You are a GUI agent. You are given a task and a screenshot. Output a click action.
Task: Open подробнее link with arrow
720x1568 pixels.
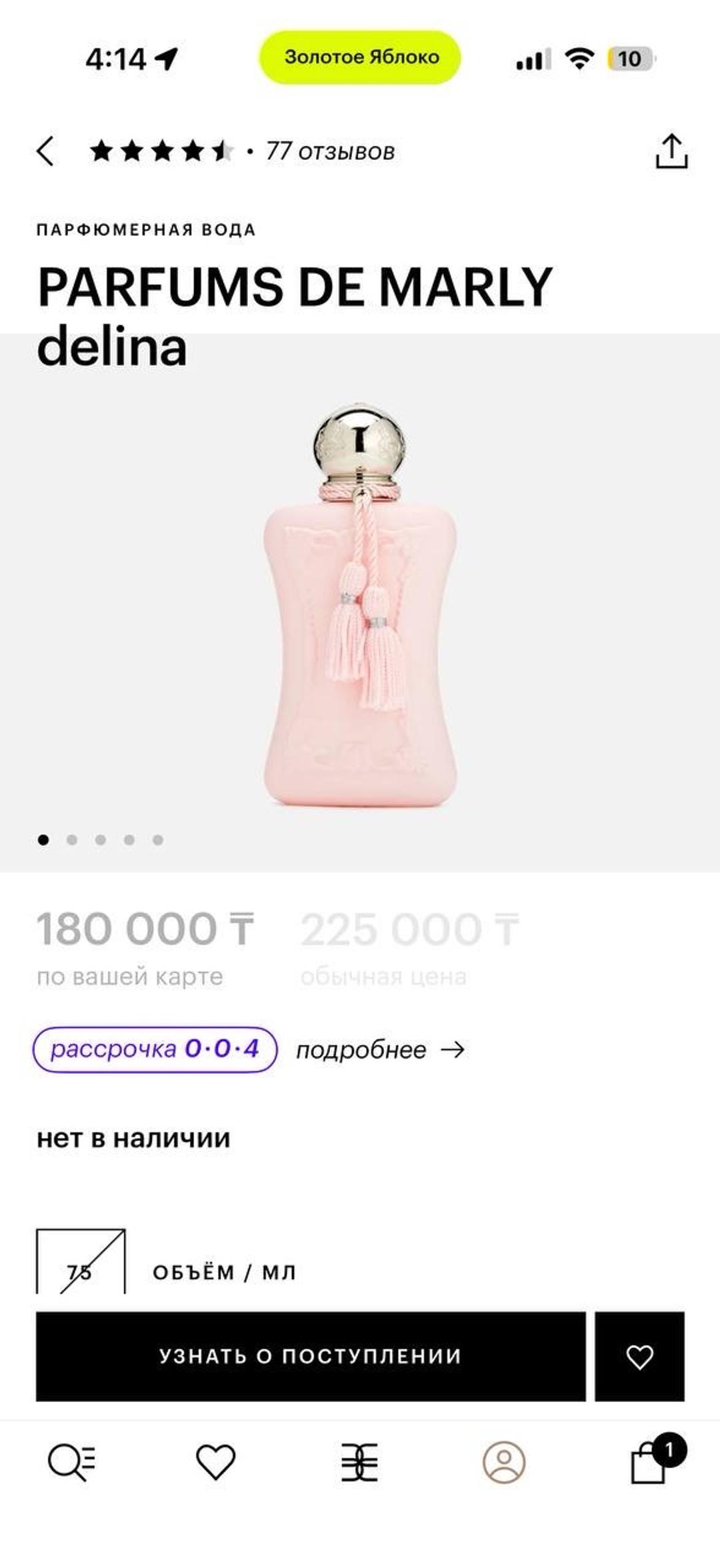tap(380, 1050)
